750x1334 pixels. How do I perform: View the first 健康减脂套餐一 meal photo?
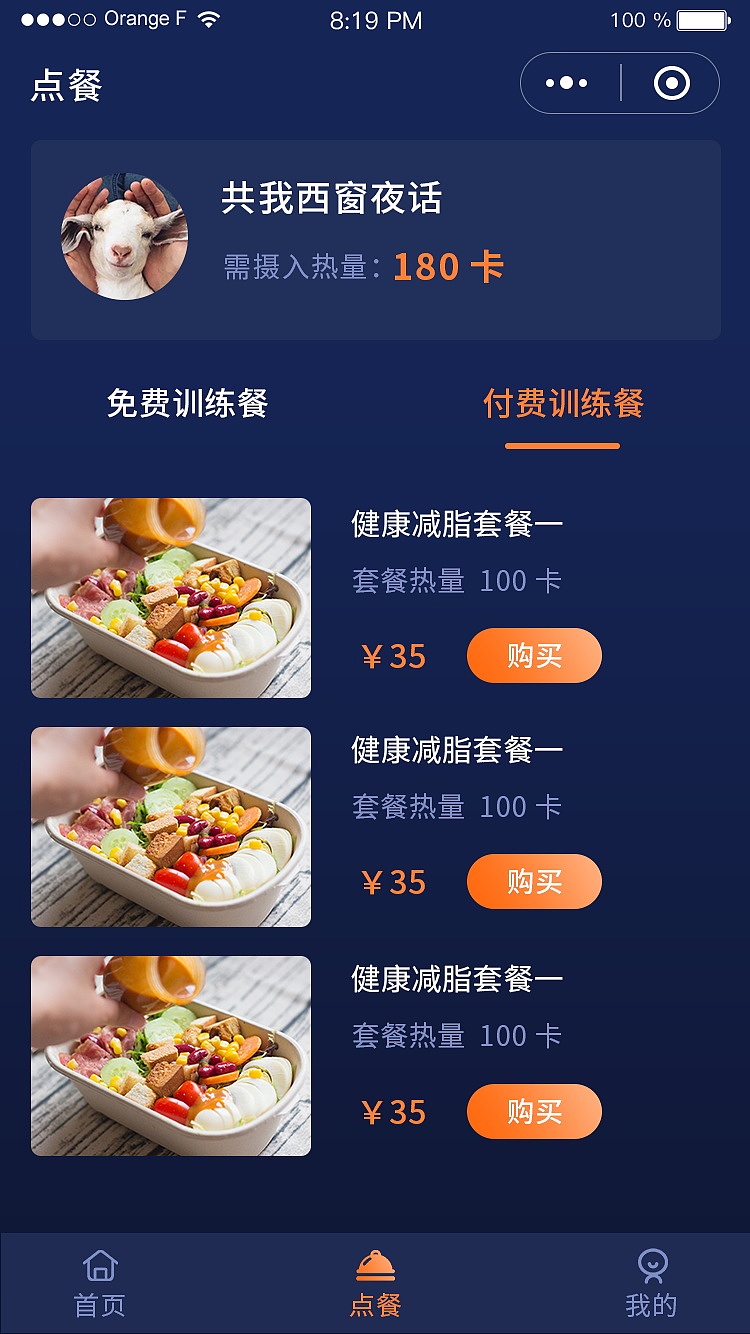(x=170, y=598)
